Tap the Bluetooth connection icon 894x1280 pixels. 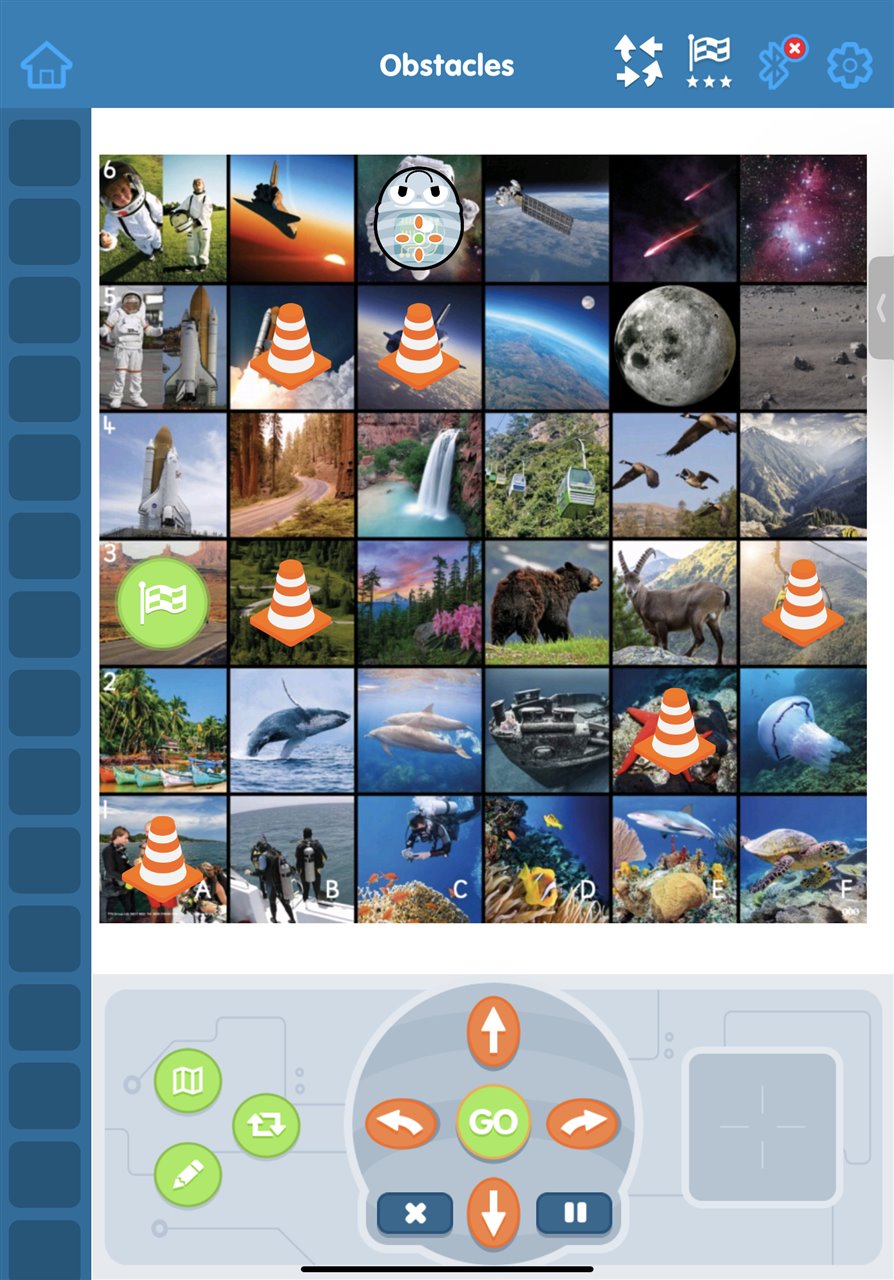click(777, 63)
